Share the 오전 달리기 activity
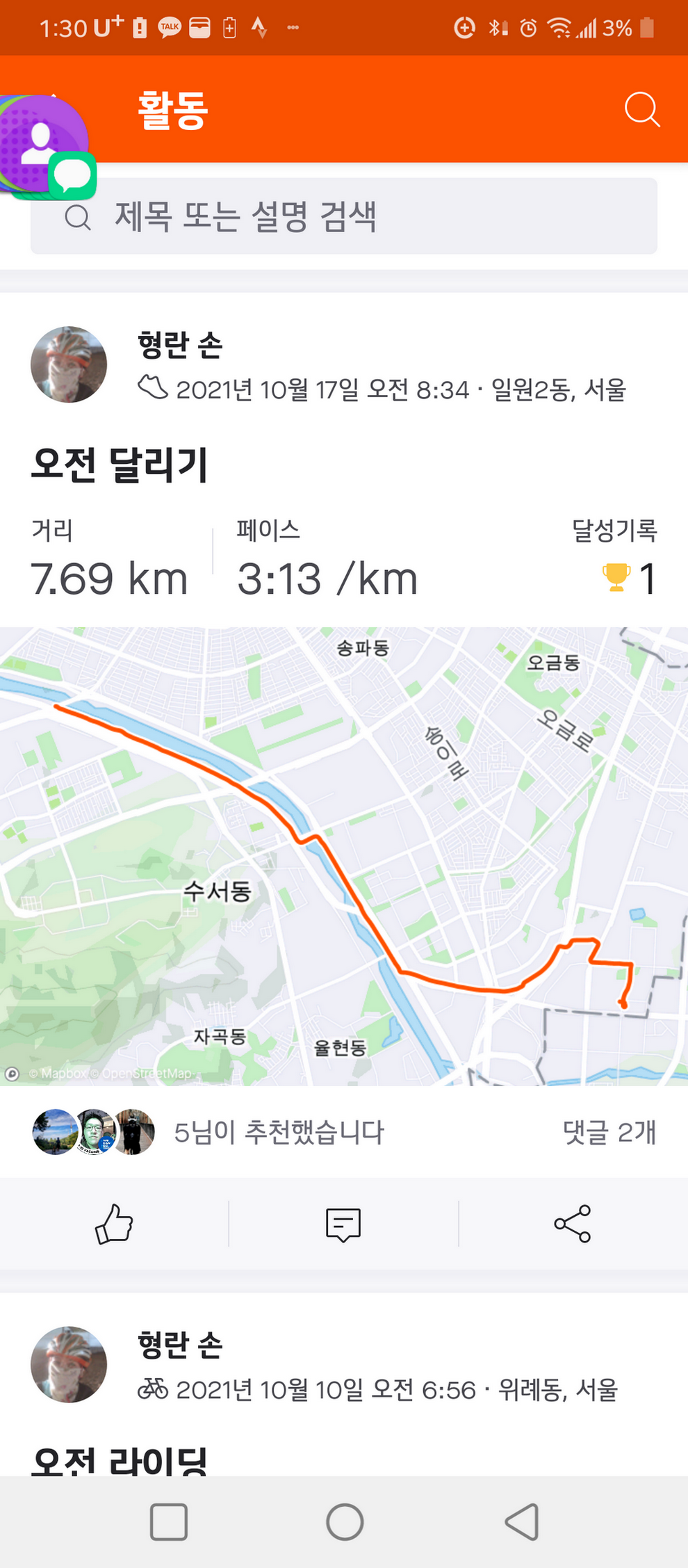The image size is (688, 1568). coord(573,1224)
